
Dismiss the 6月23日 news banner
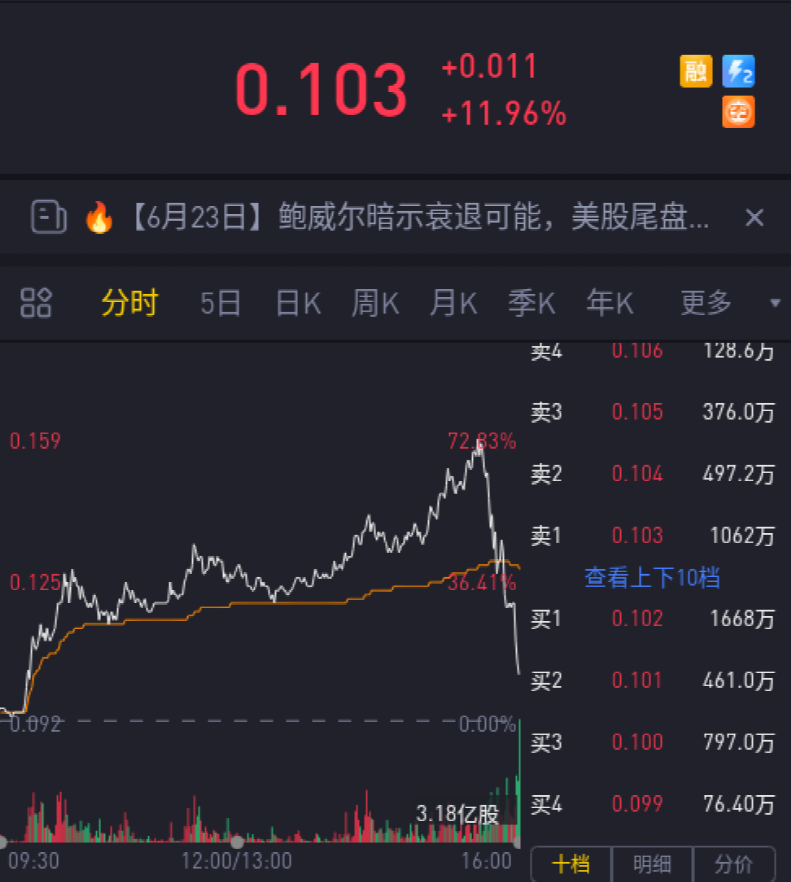click(x=755, y=217)
